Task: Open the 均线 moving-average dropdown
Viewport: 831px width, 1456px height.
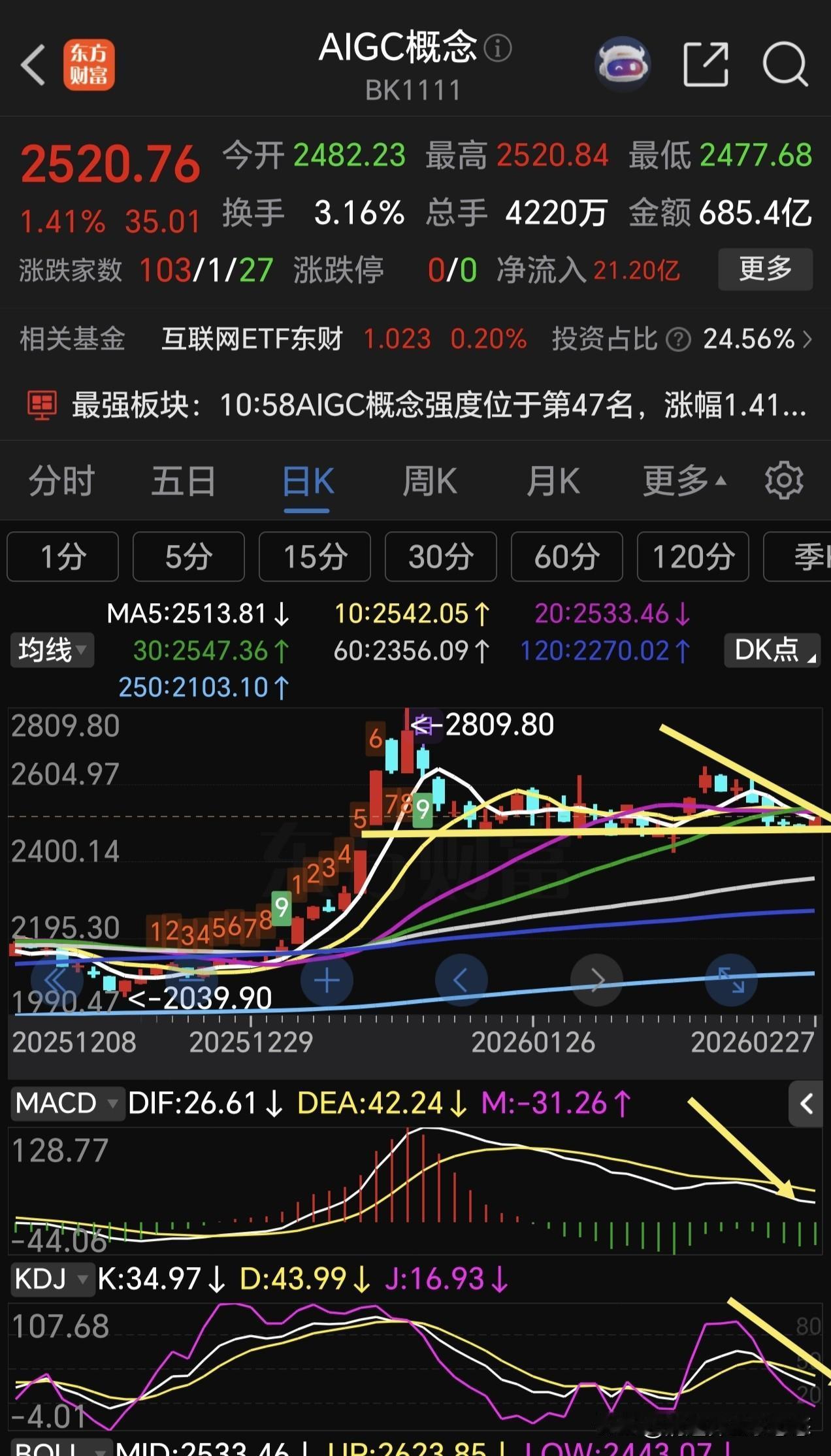Action: click(x=52, y=650)
